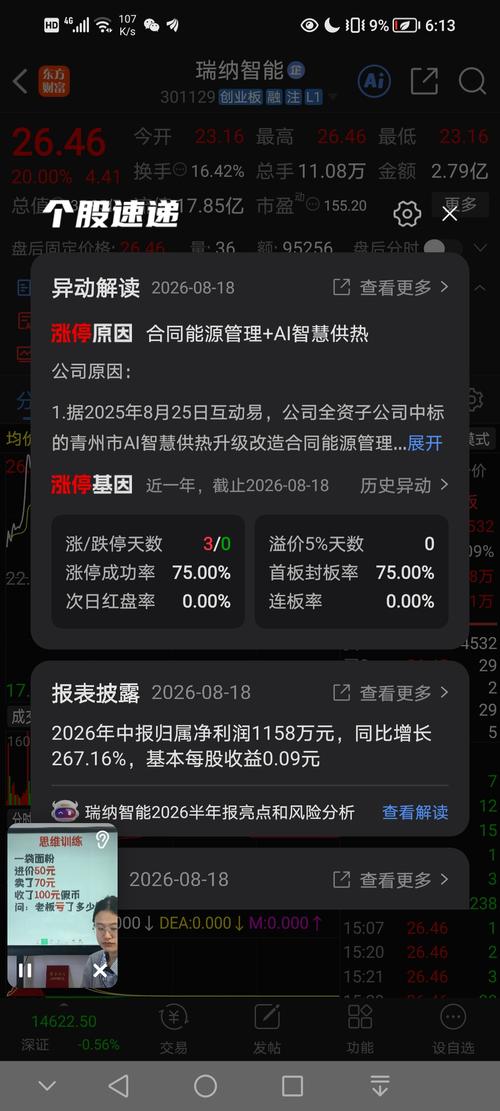The width and height of the screenshot is (500, 1111).
Task: View more in the card dated 2026-08-18 at the bottom
Action: (391, 879)
